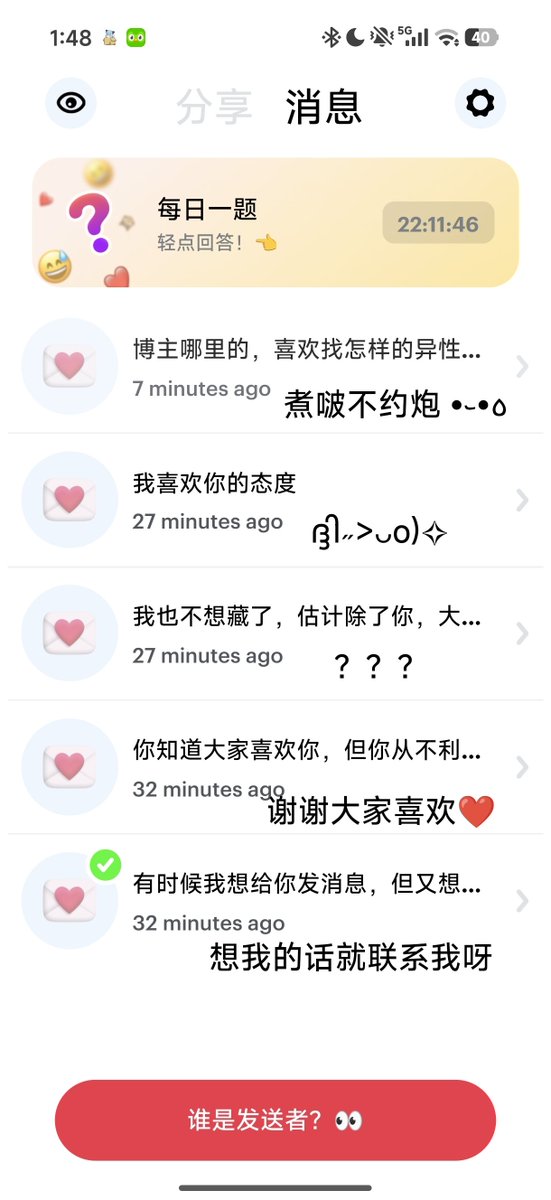Open the message starting with 你知道大家喜欢你
This screenshot has width=551, height=1200.
click(x=276, y=767)
